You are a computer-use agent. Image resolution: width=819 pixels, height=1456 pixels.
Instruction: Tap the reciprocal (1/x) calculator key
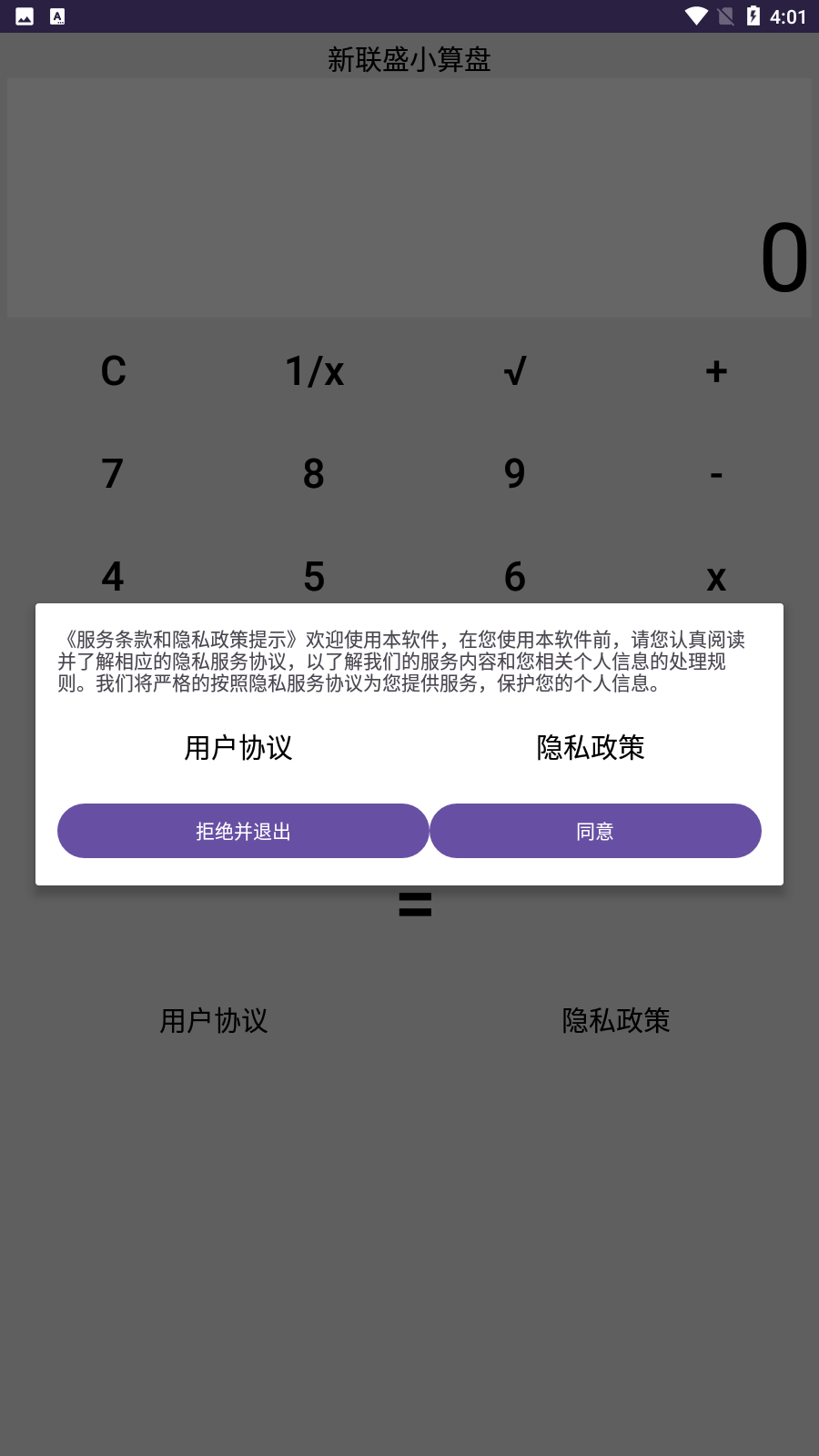click(x=314, y=371)
